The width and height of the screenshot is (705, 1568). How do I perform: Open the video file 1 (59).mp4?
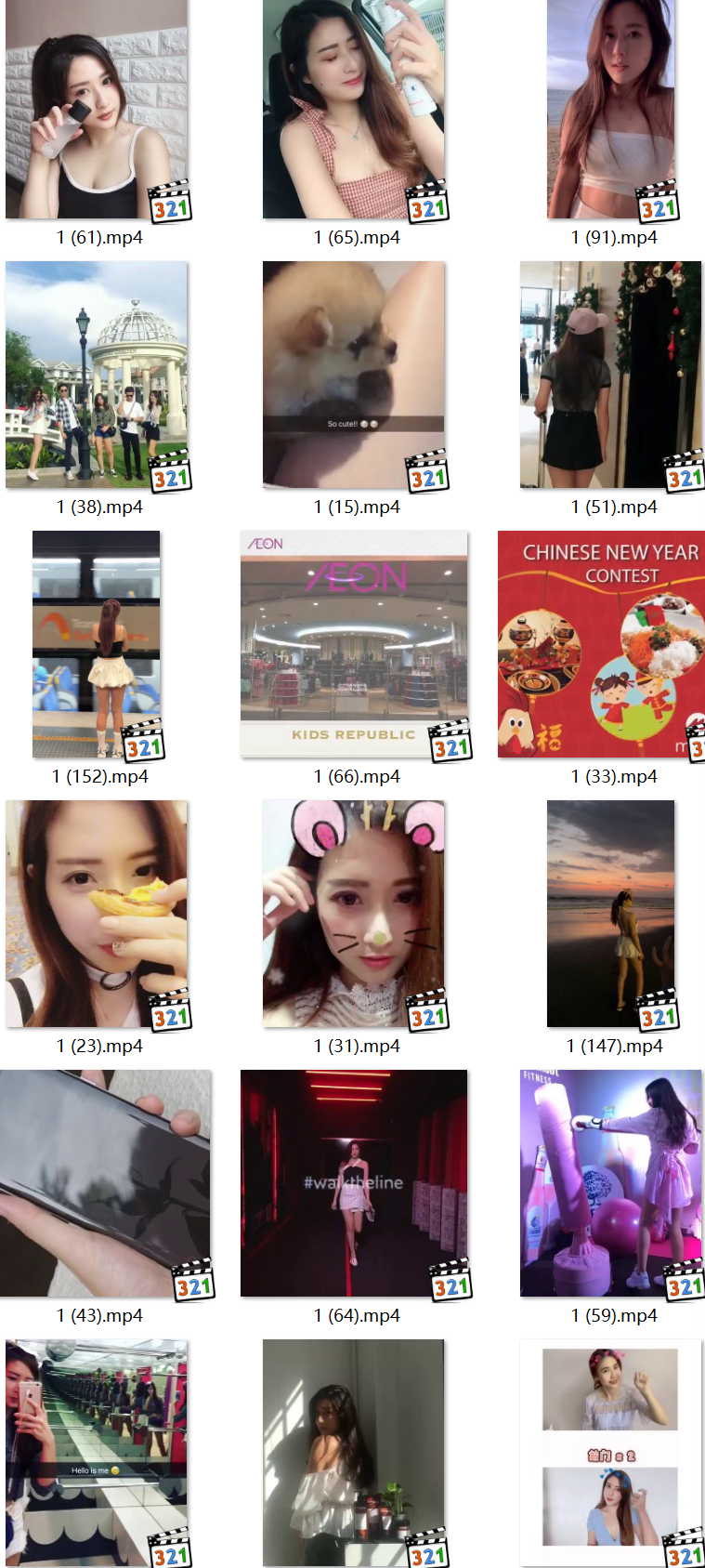coord(610,1183)
